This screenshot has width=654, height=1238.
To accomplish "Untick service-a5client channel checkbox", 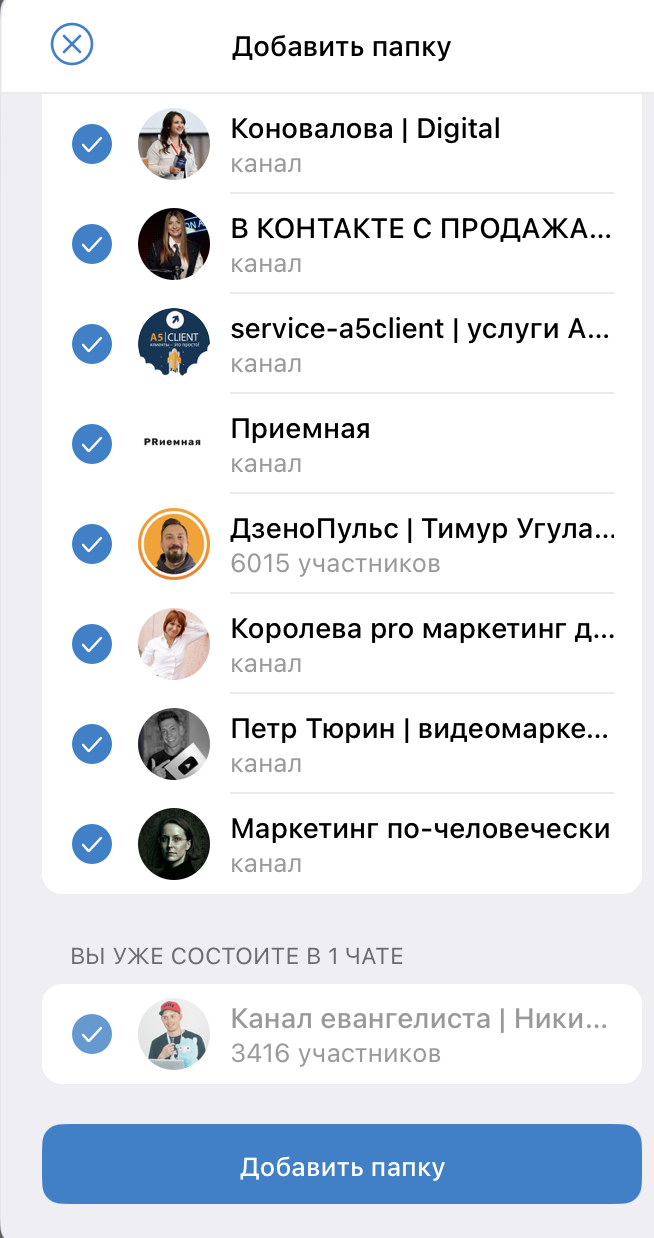I will [x=92, y=344].
